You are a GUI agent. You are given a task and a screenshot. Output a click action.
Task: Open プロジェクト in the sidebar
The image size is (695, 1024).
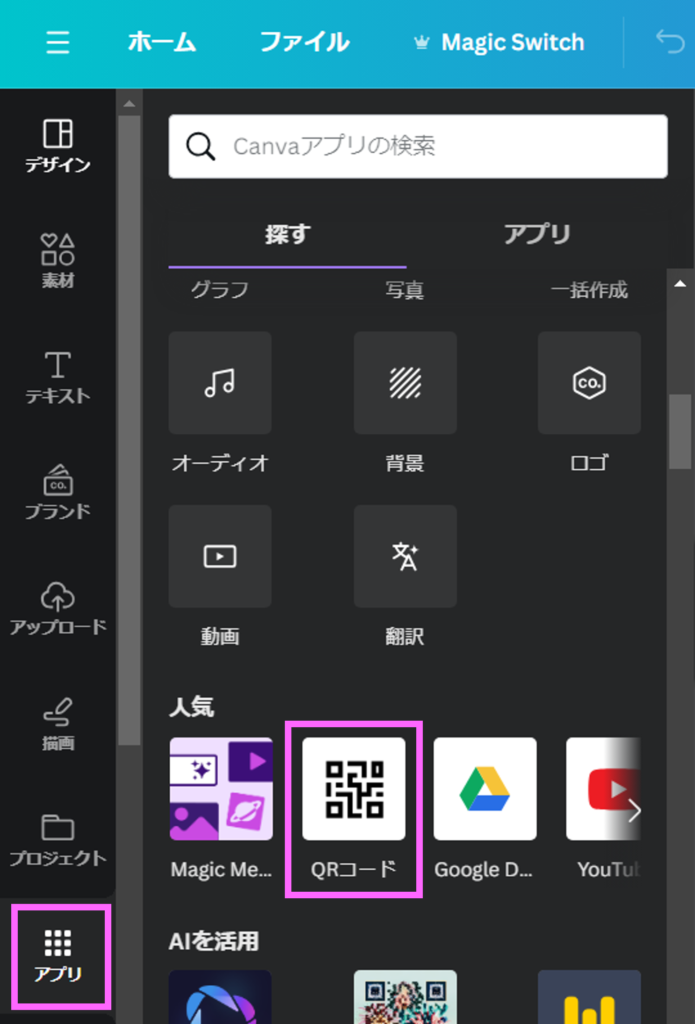(x=58, y=839)
